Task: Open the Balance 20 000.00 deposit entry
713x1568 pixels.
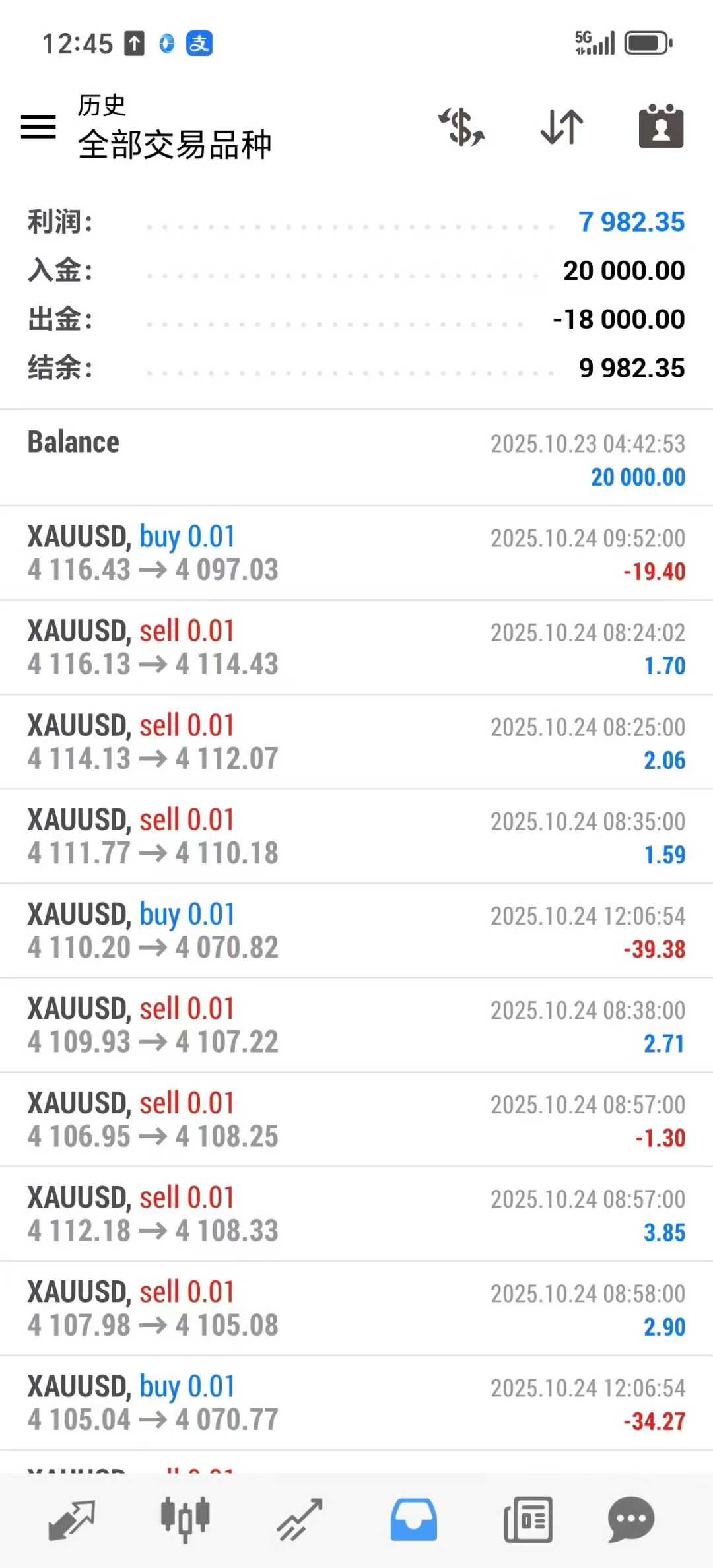Action: [x=356, y=459]
